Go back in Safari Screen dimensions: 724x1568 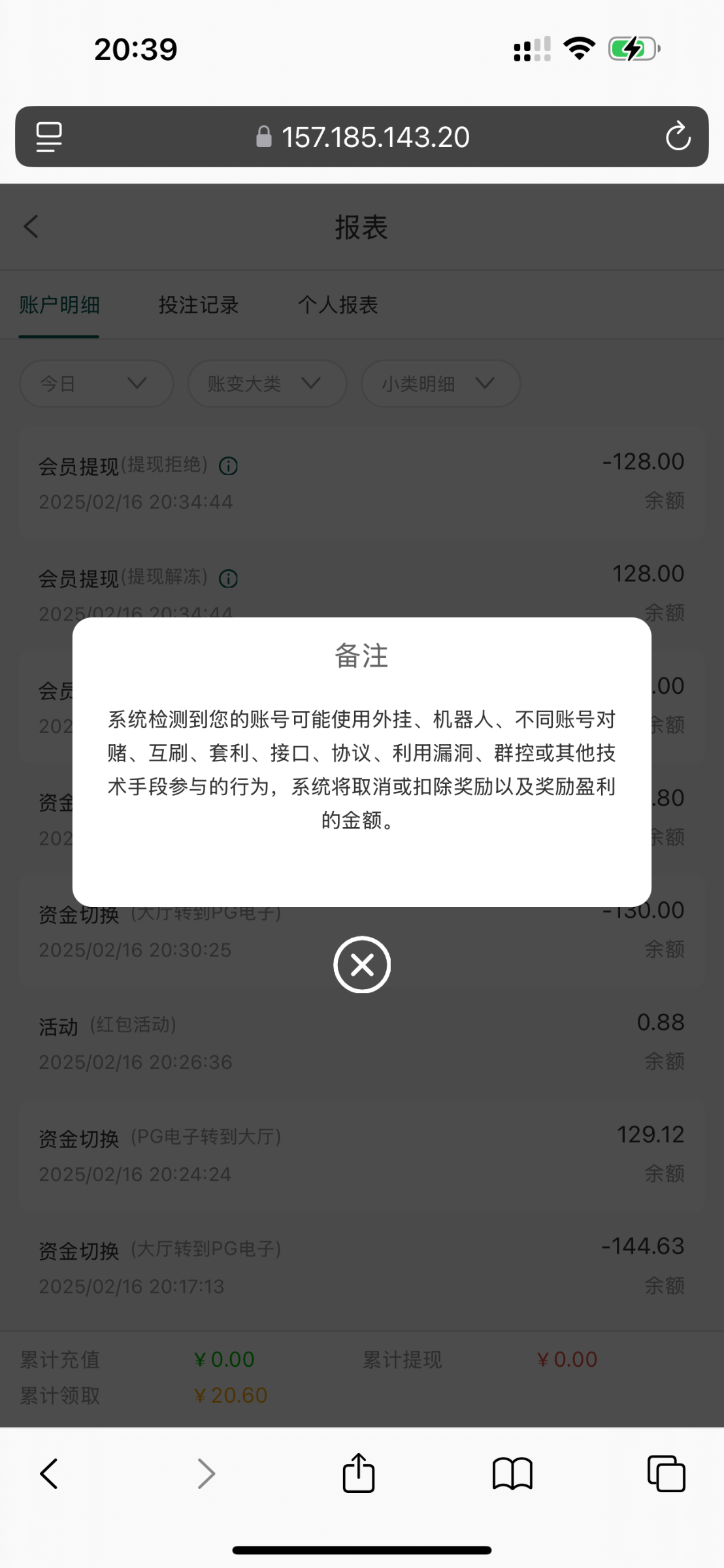49,1473
